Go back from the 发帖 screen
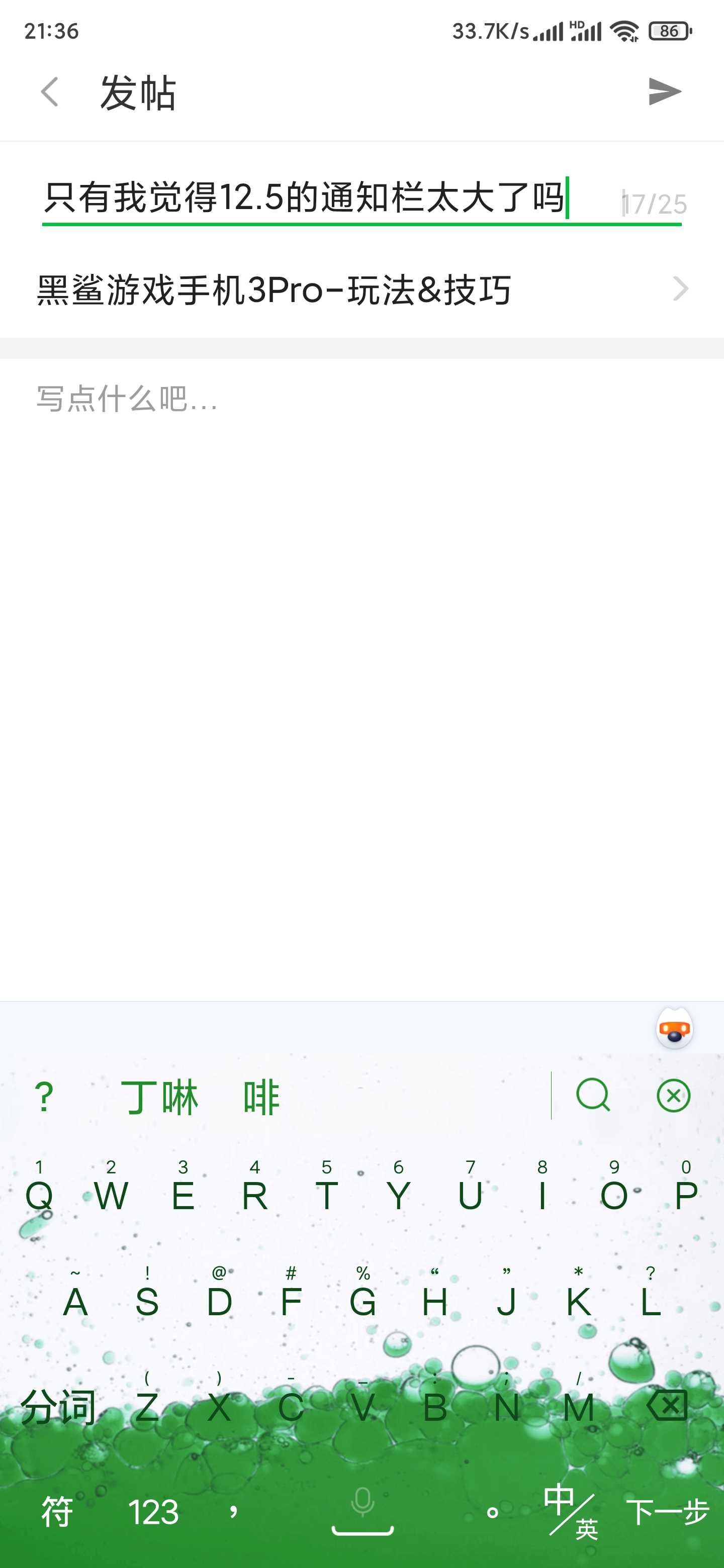Screen dimensions: 724x1568 pyautogui.click(x=49, y=92)
